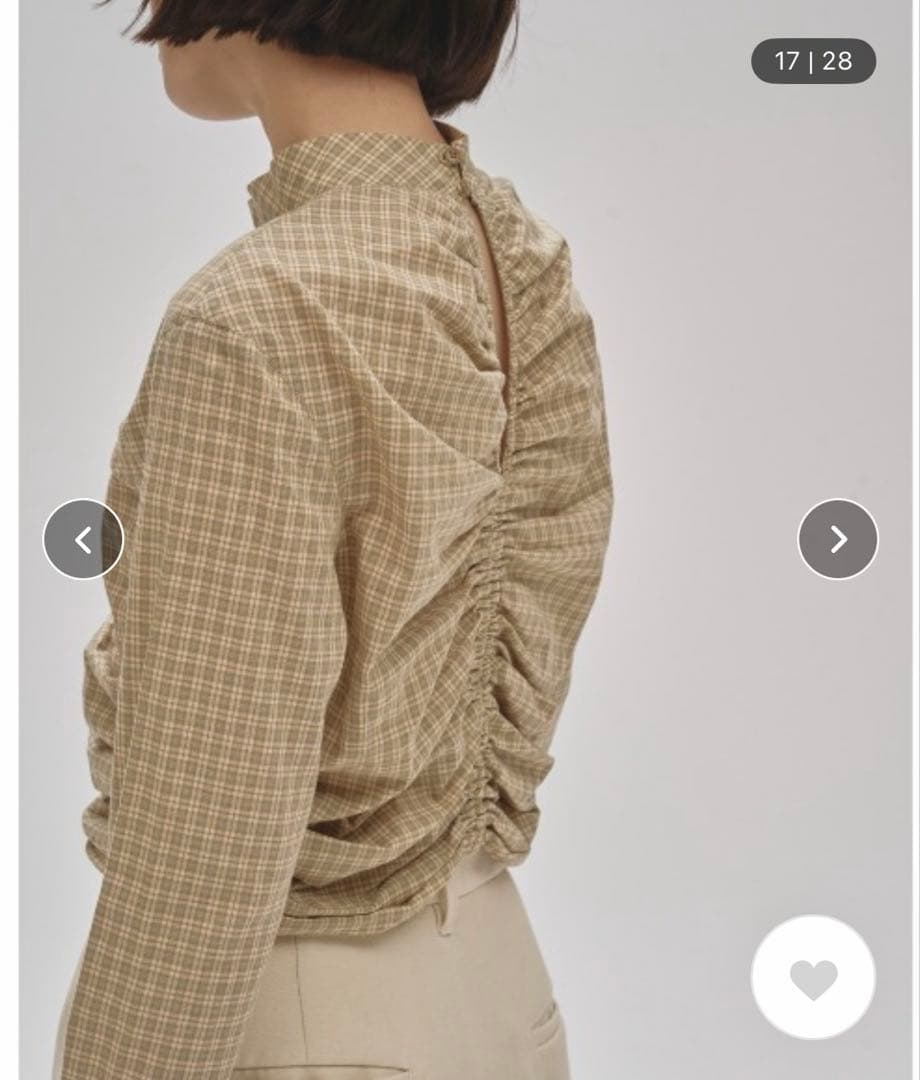Click the heart icon to favorite this item

pos(813,975)
